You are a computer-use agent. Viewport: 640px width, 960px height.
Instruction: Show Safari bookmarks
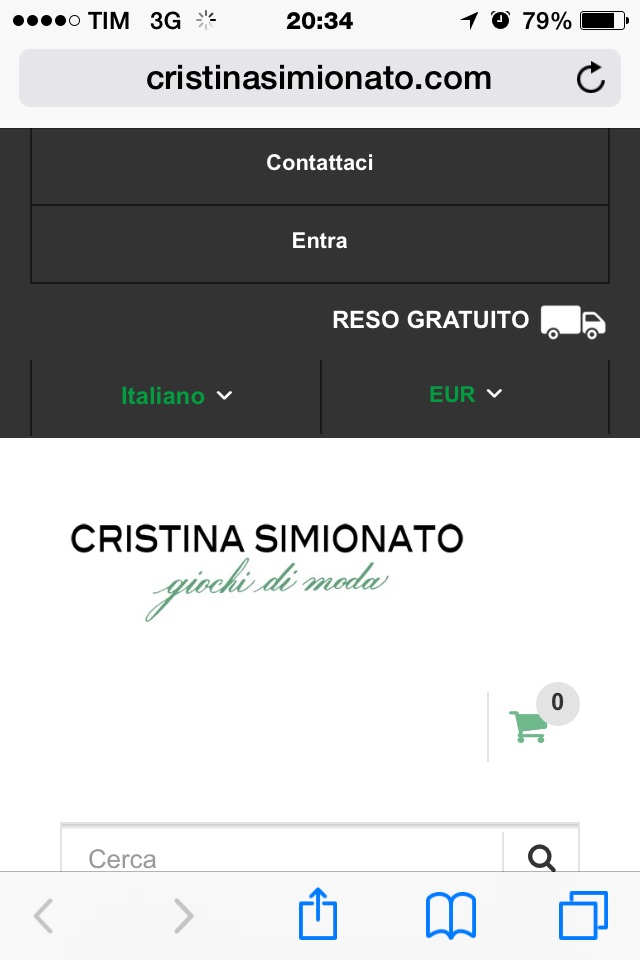click(x=451, y=916)
